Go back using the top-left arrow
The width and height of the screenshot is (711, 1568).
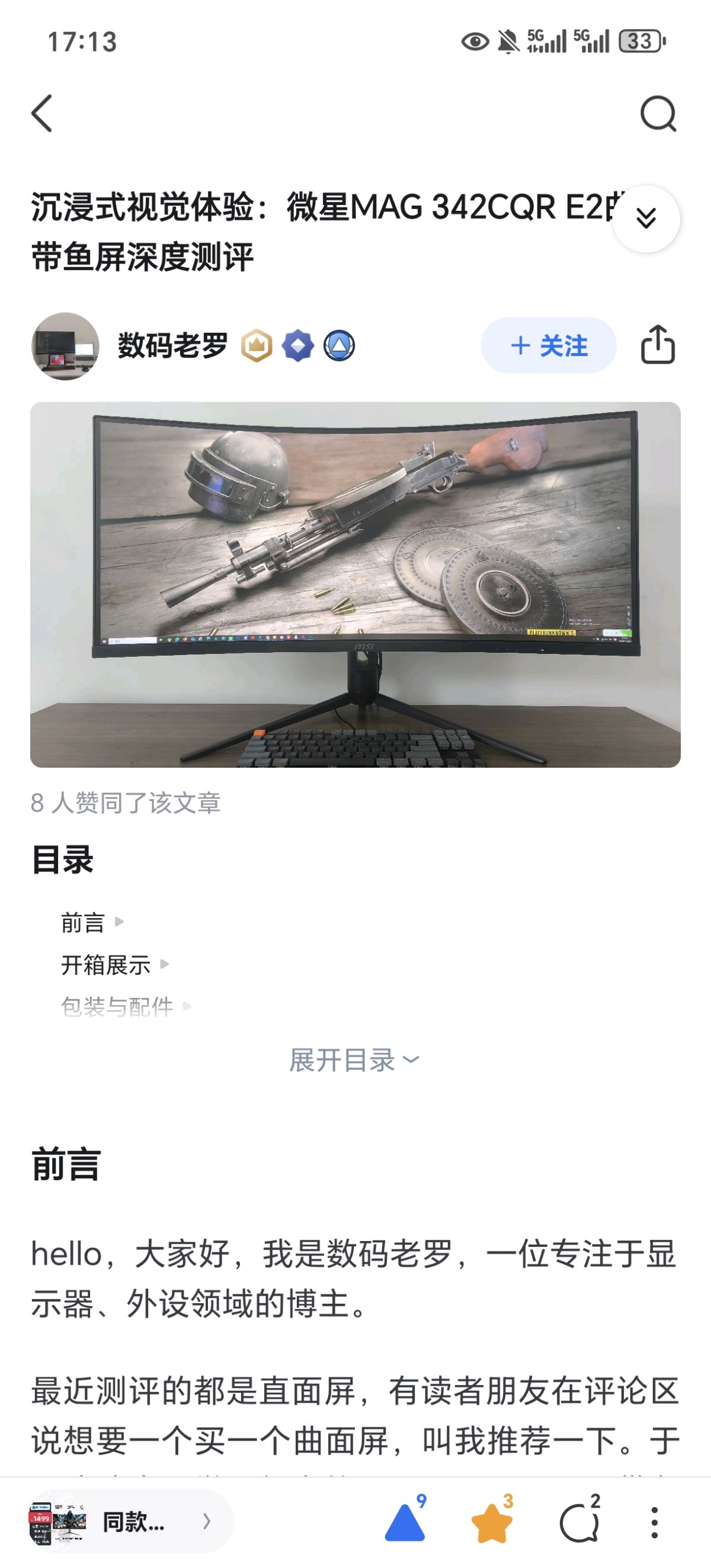click(42, 113)
